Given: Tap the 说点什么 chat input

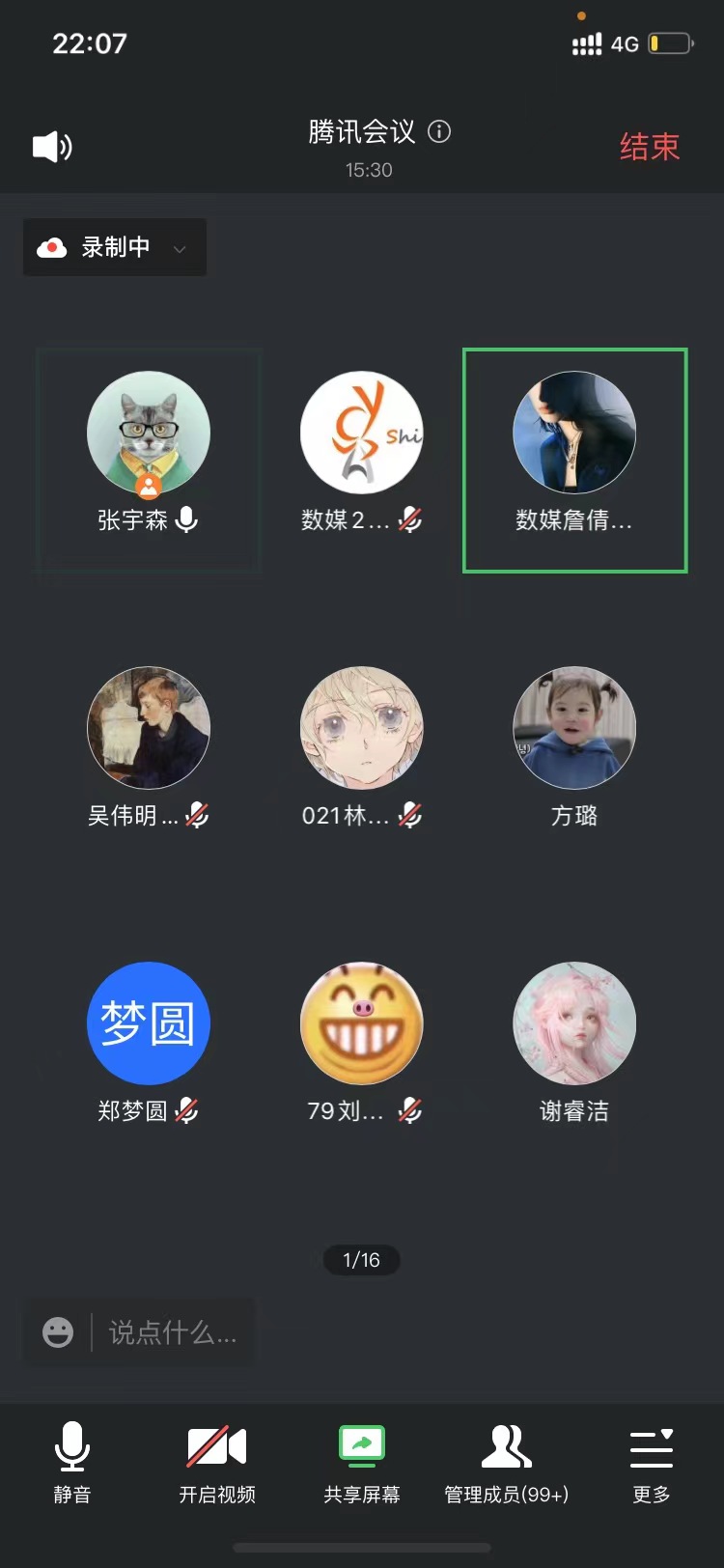Looking at the screenshot, I should [x=174, y=1332].
